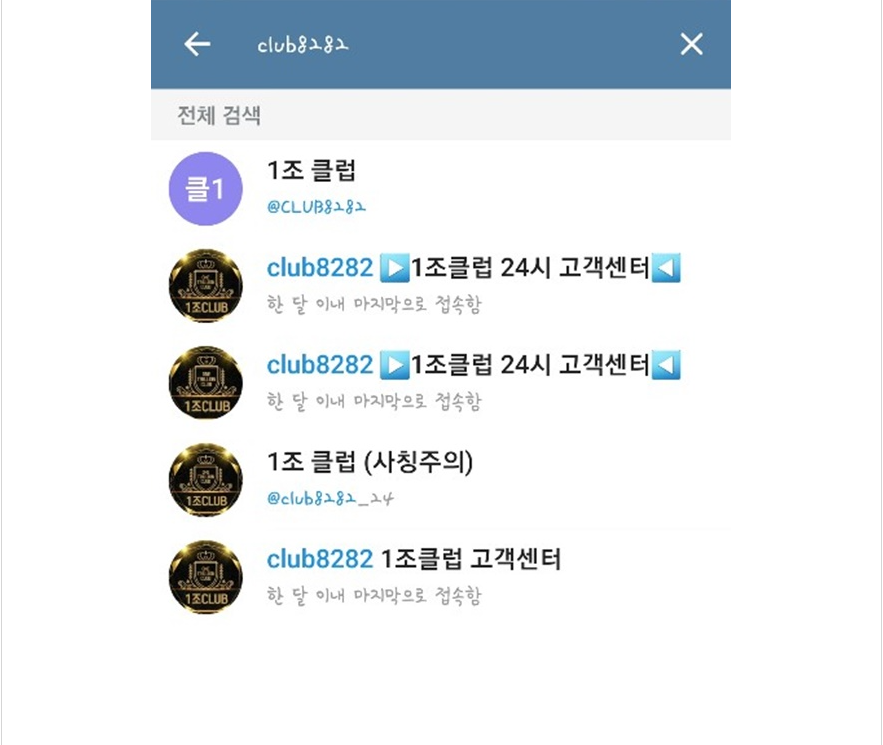Open the 1조 클럽 result @CLUB8282
This screenshot has height=745, width=883.
[440, 187]
